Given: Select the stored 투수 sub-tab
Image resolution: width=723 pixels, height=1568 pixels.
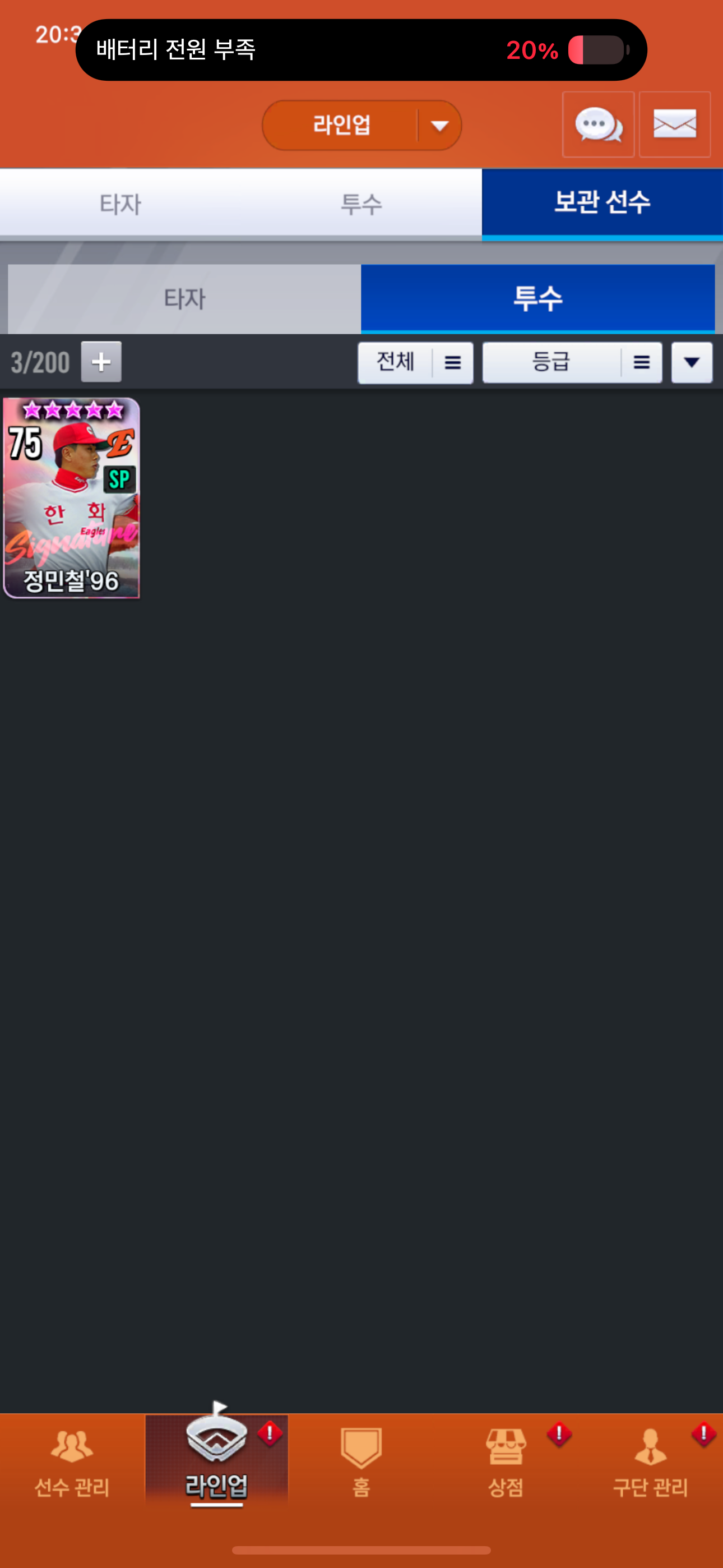Looking at the screenshot, I should coord(537,299).
